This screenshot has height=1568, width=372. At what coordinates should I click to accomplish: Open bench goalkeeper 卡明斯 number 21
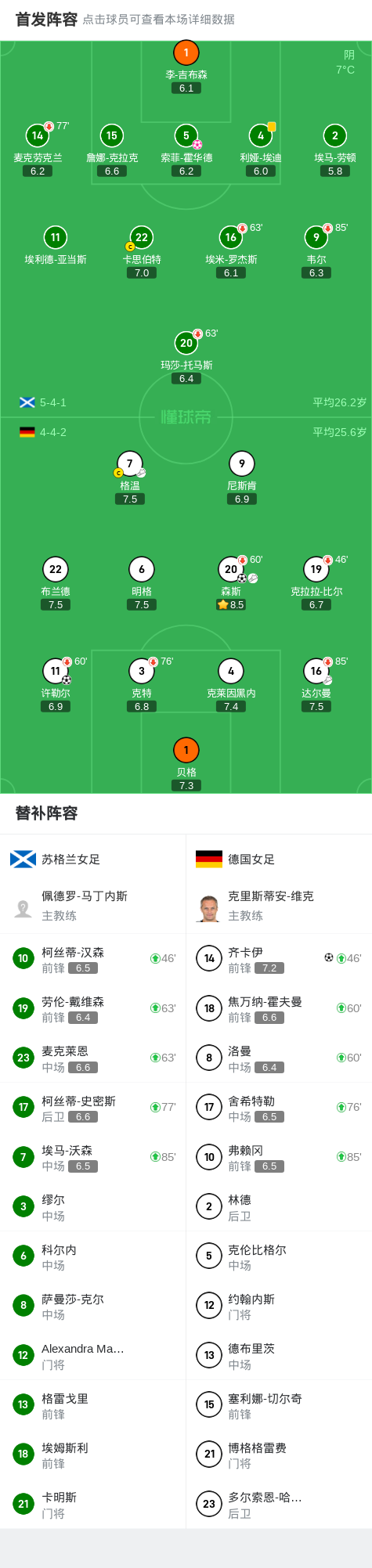point(93,1504)
